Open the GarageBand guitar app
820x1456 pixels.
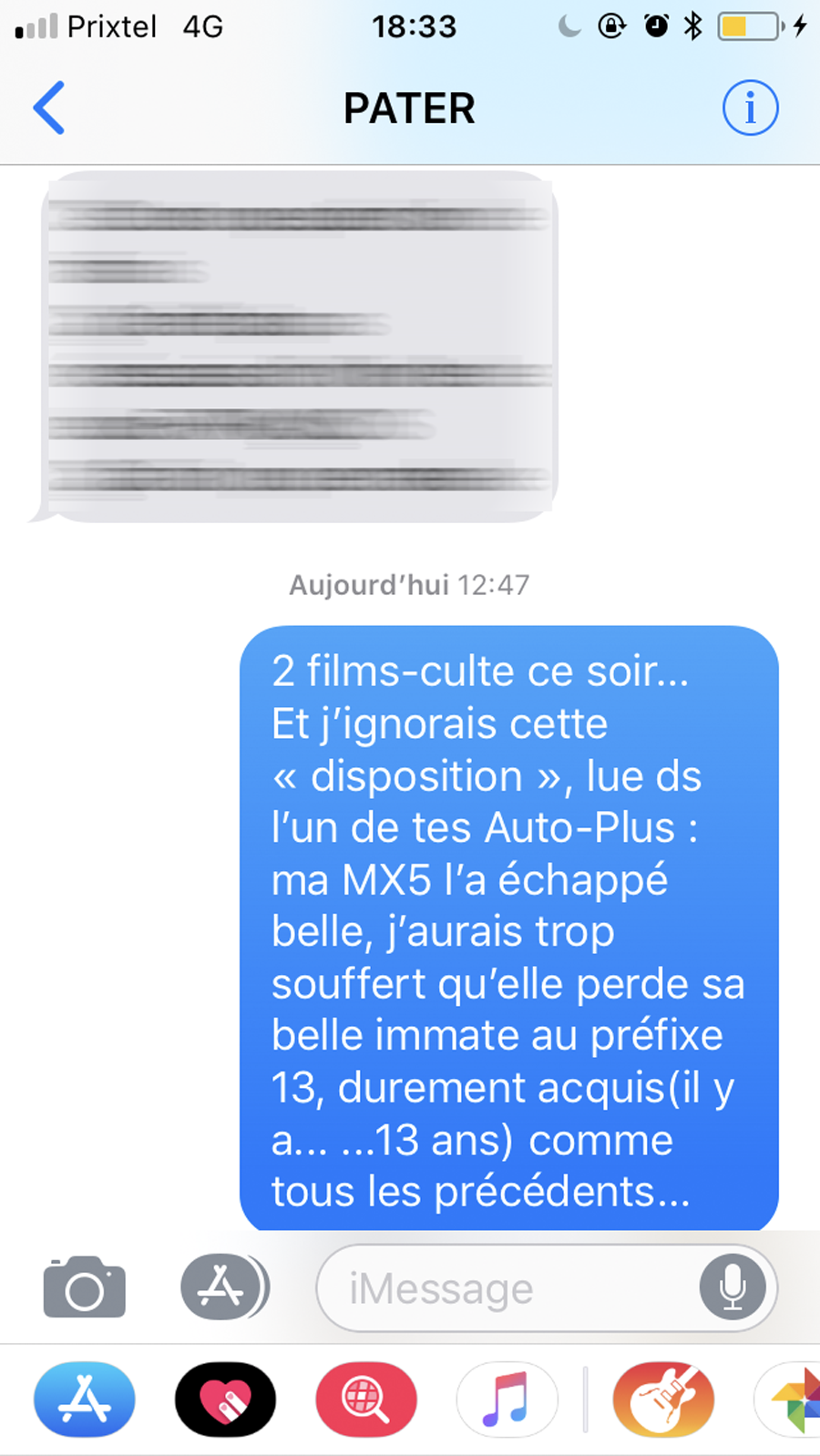(663, 1399)
